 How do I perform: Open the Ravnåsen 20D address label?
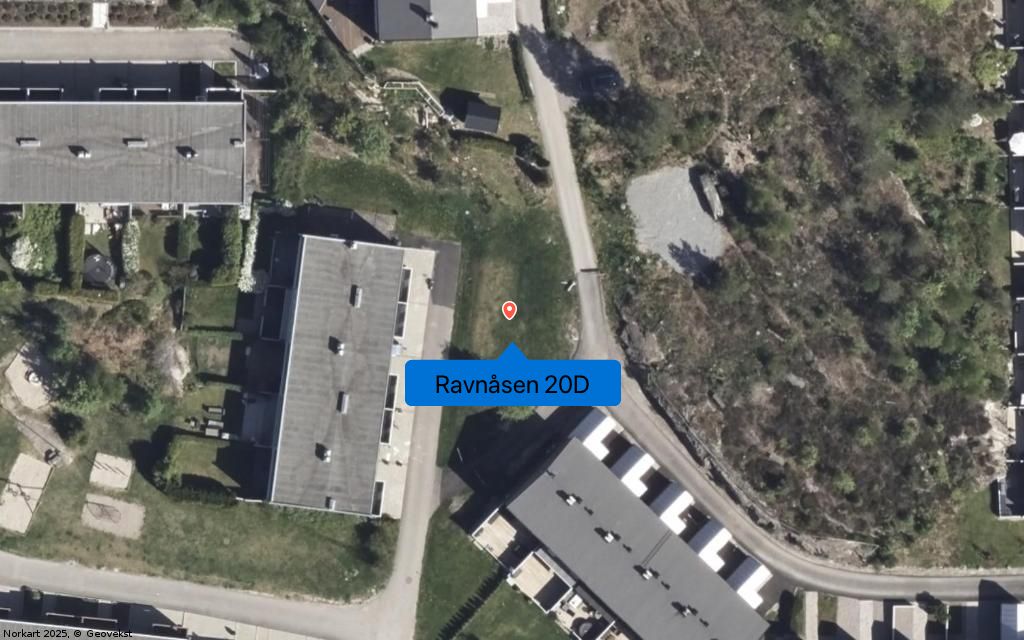point(512,384)
